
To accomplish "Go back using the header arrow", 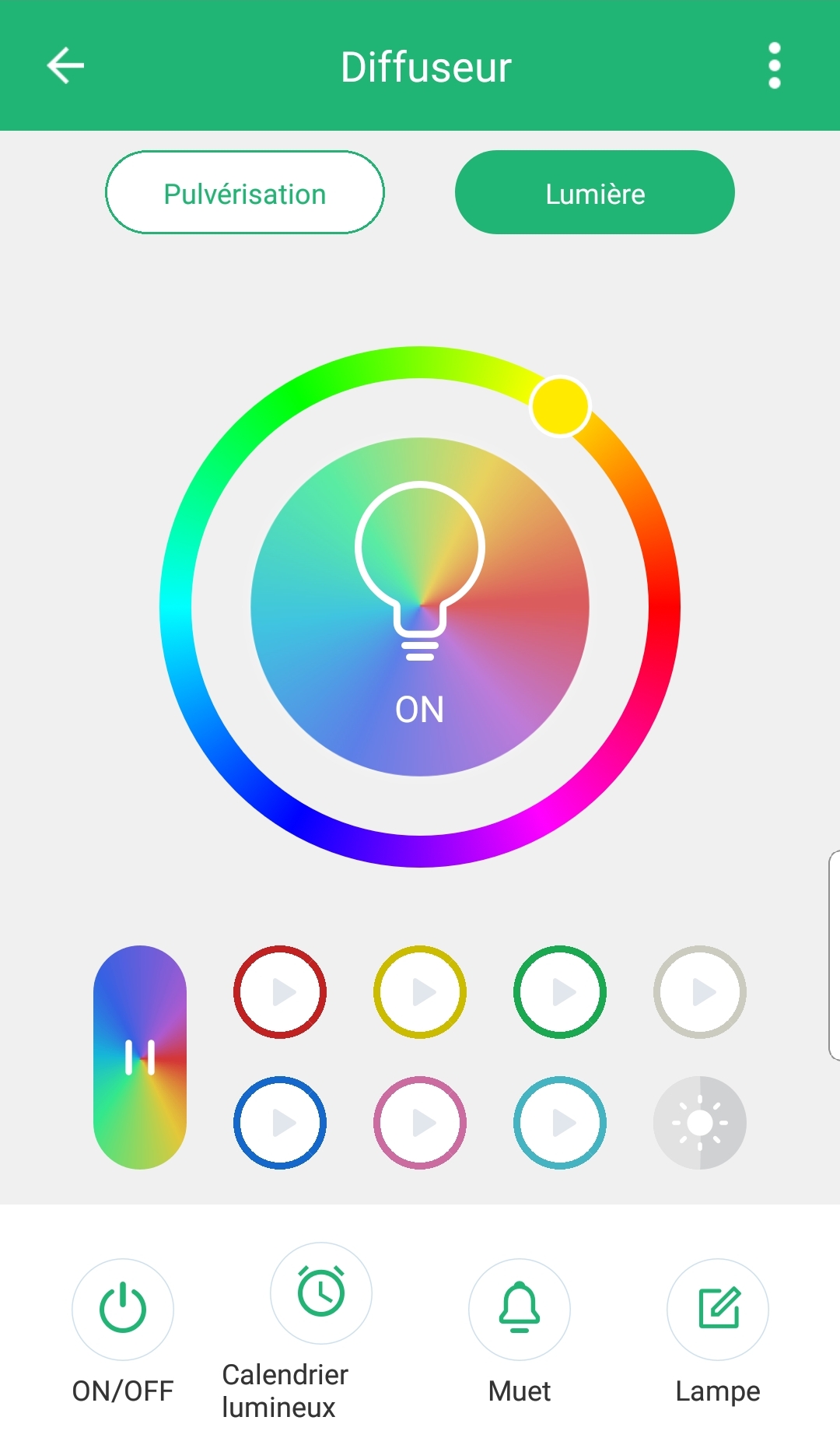I will (x=65, y=65).
